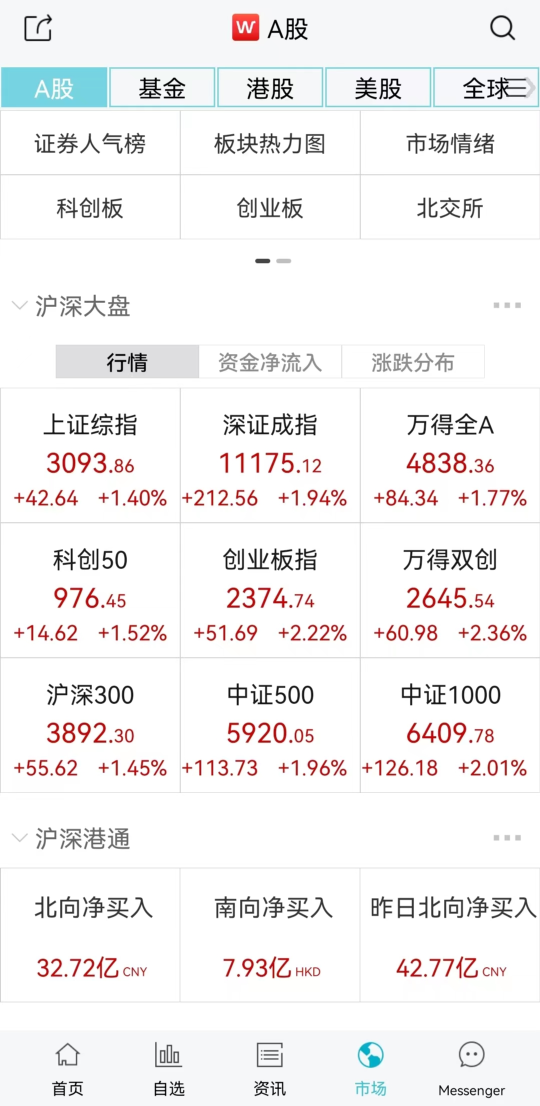Open the search magnifier icon
The width and height of the screenshot is (540, 1106).
click(502, 28)
